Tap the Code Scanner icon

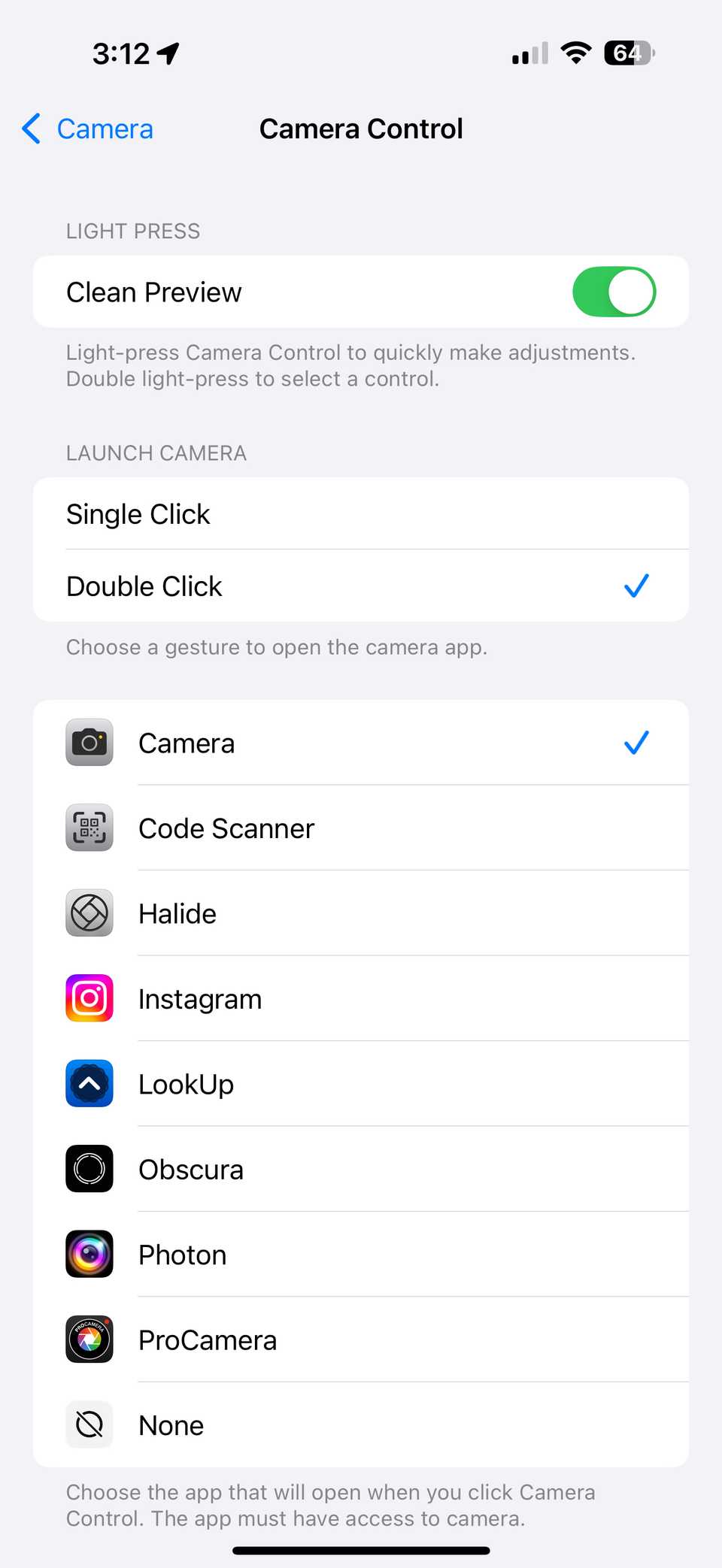(89, 828)
